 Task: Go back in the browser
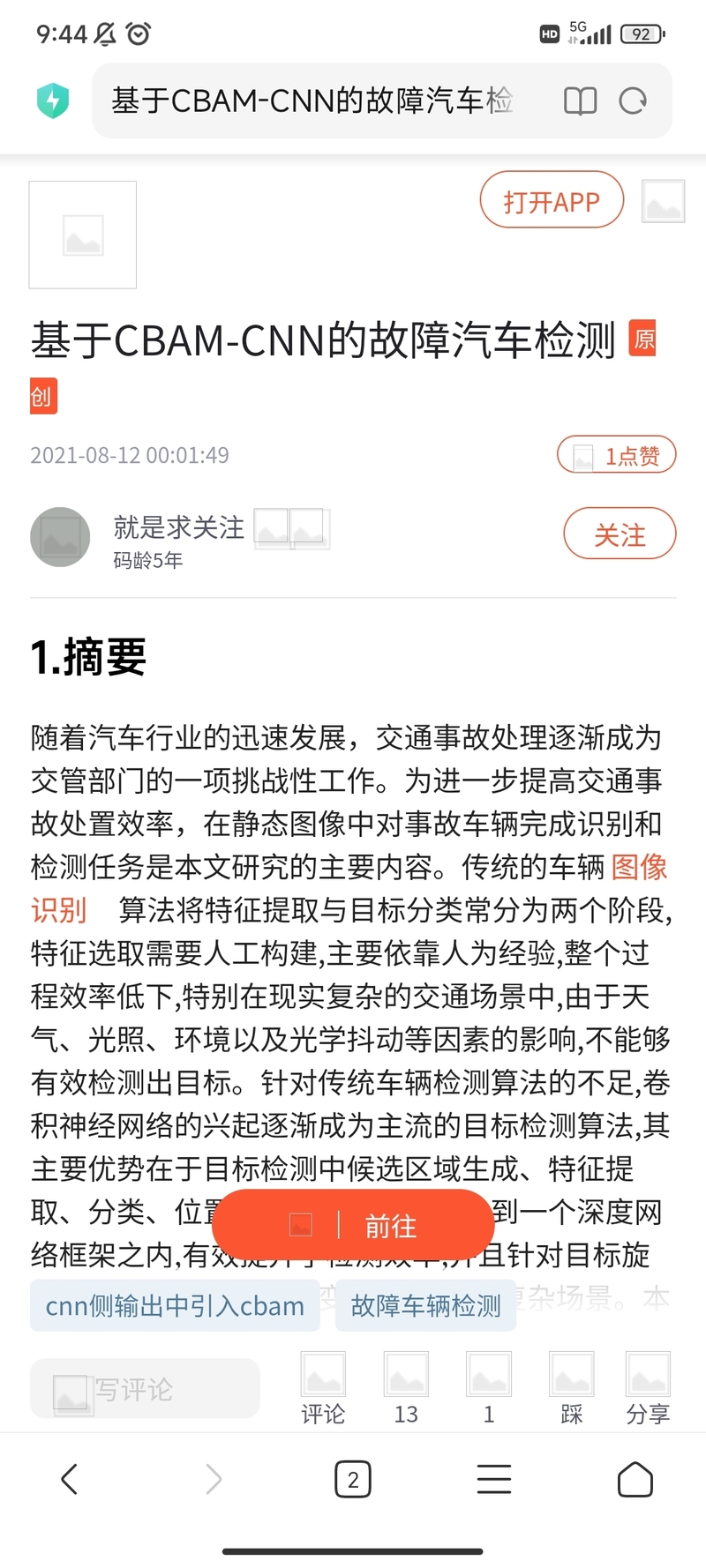(x=70, y=1479)
